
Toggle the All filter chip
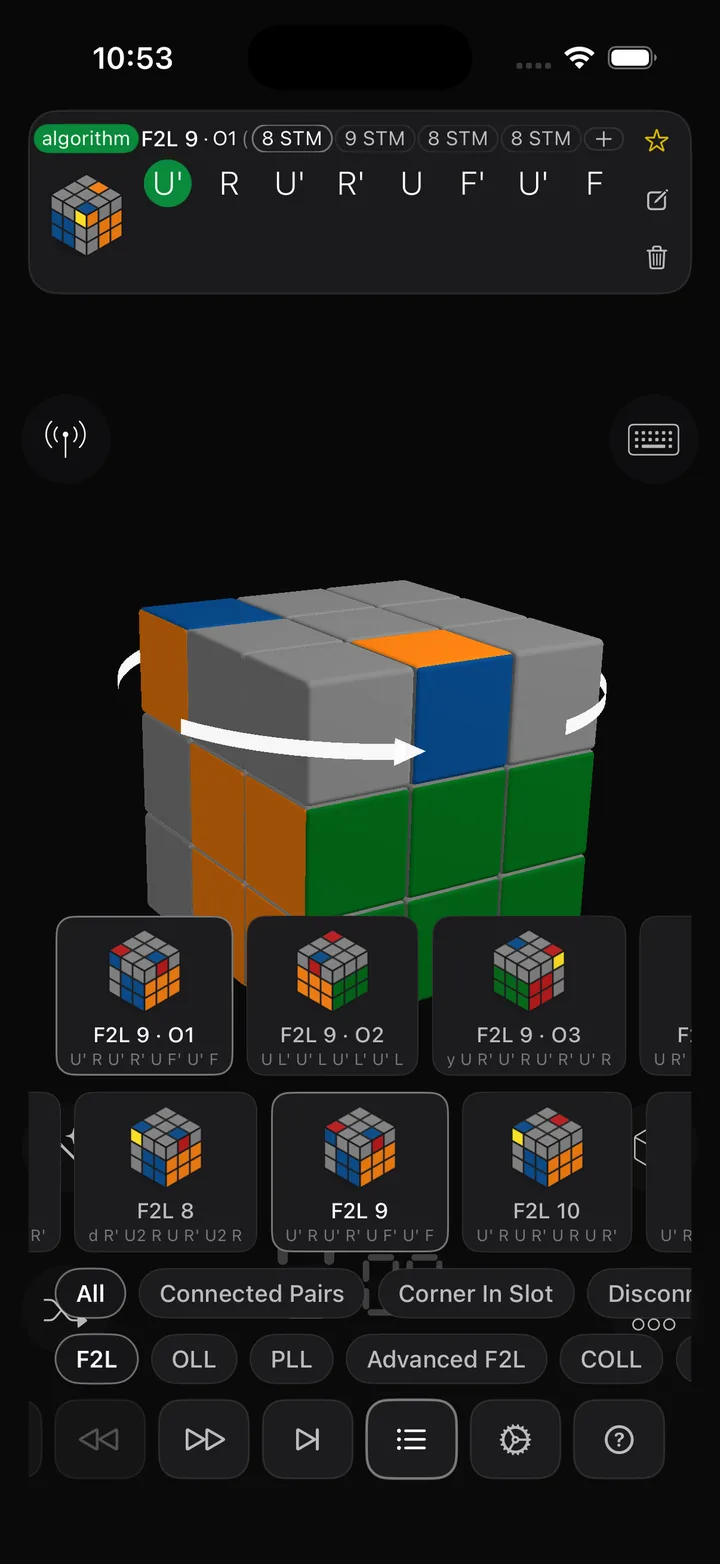tap(89, 1293)
